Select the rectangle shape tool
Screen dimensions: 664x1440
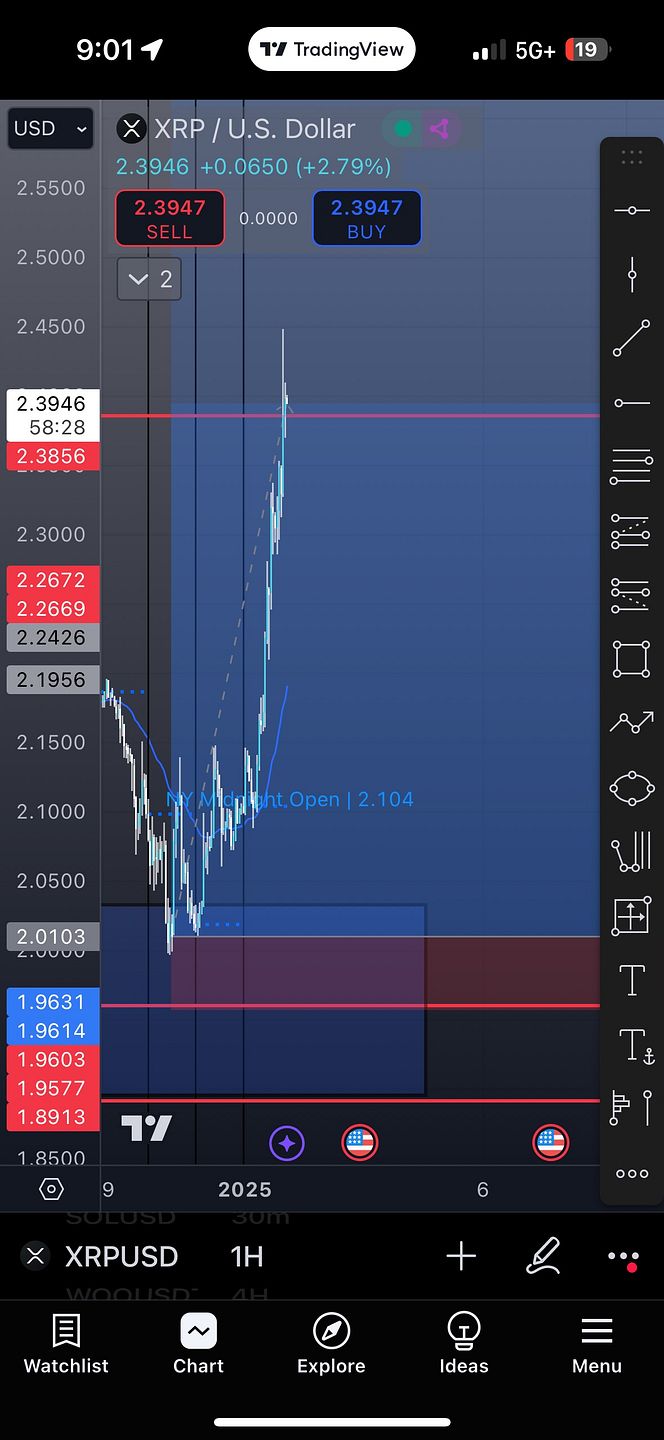tap(632, 659)
